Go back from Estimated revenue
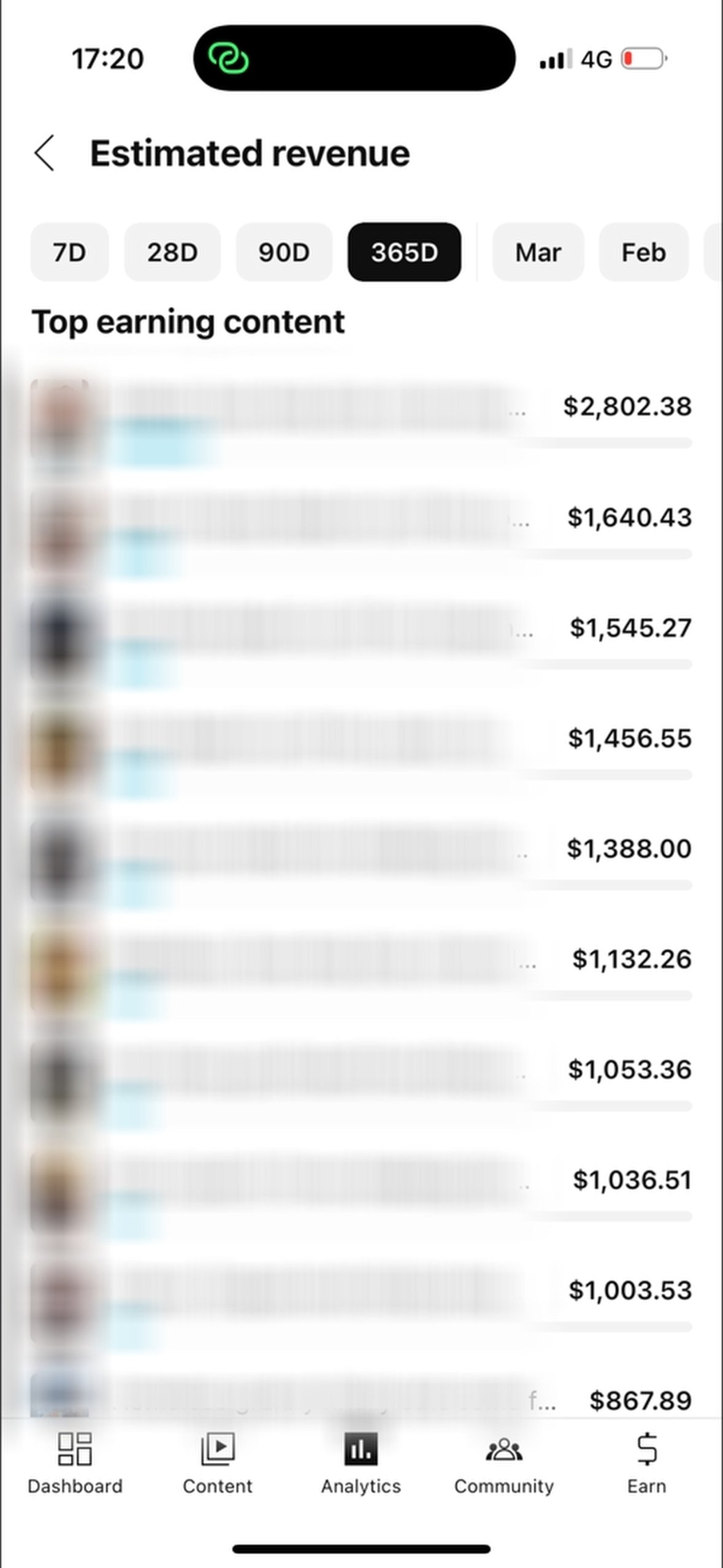Viewport: 723px width, 1568px height. click(45, 153)
